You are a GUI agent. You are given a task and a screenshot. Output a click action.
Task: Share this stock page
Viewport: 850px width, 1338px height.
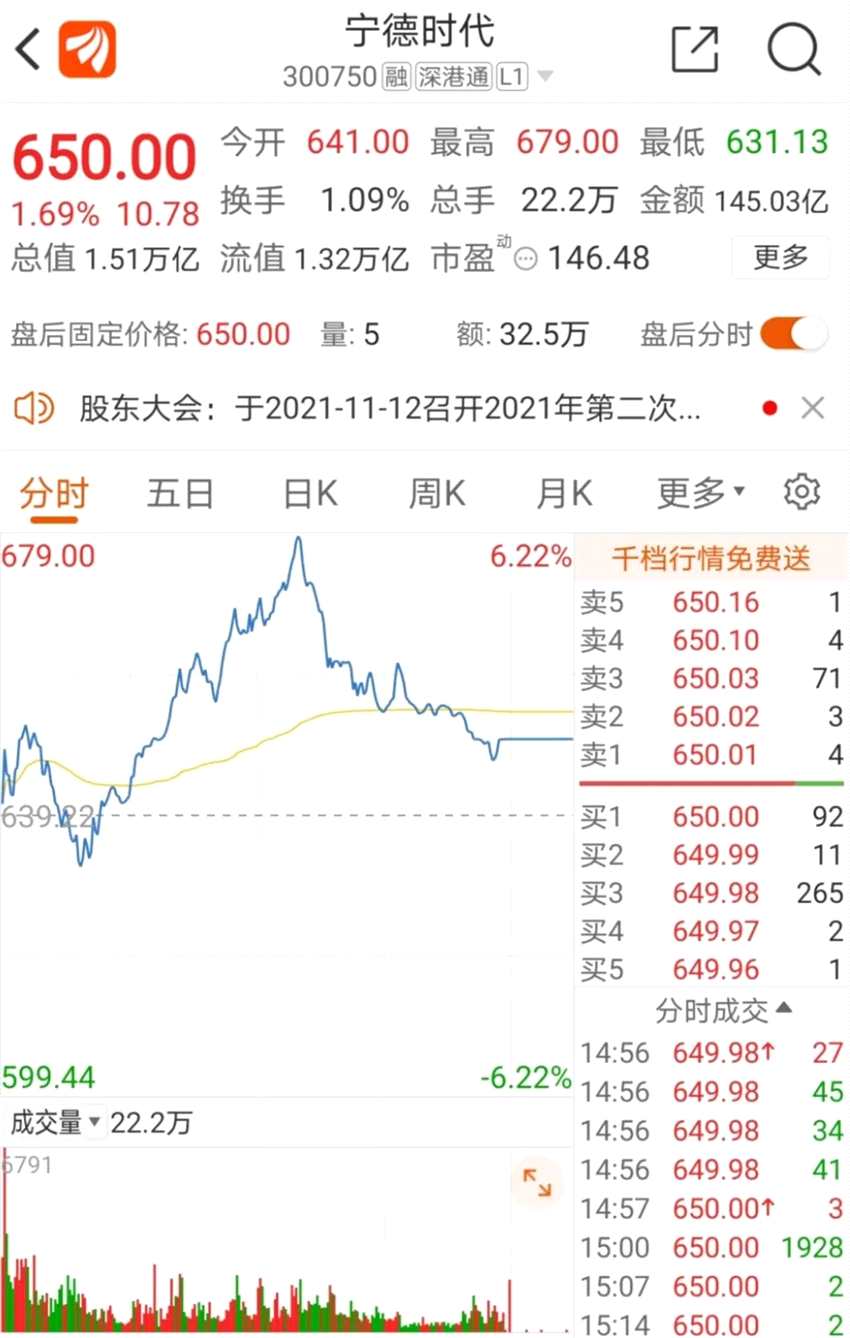(695, 48)
